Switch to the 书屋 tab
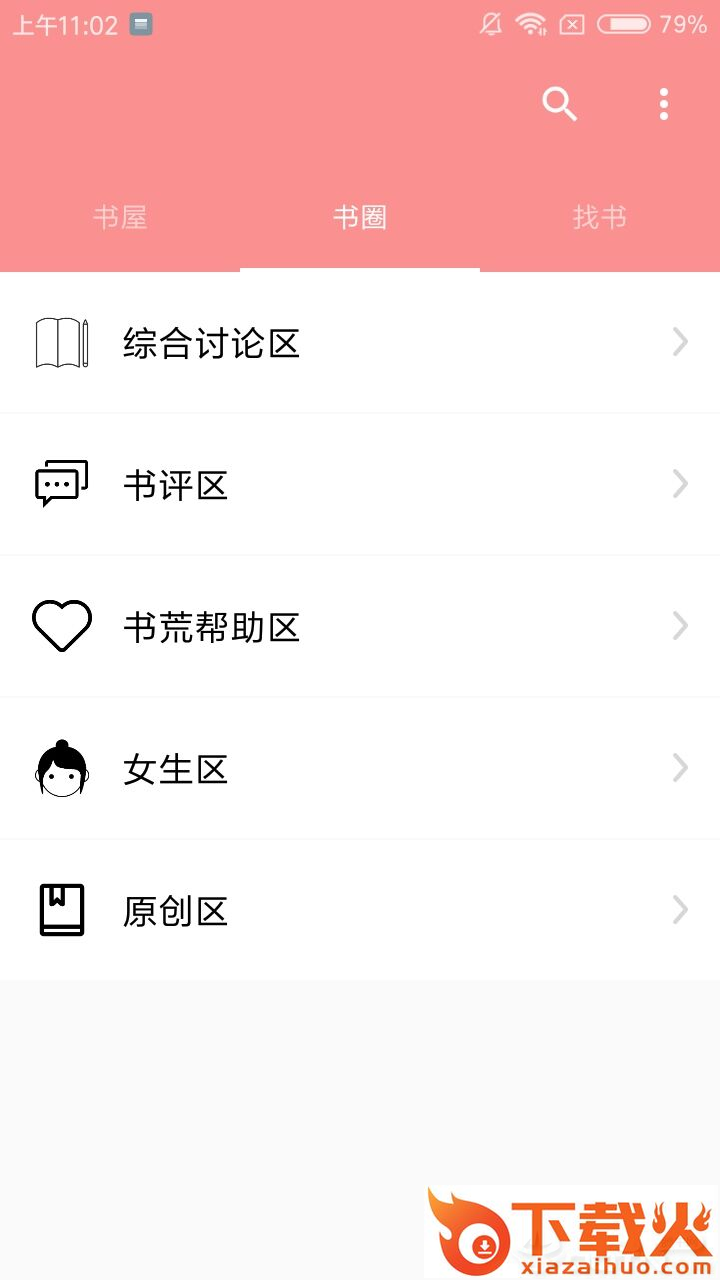720x1280 pixels. (x=120, y=217)
